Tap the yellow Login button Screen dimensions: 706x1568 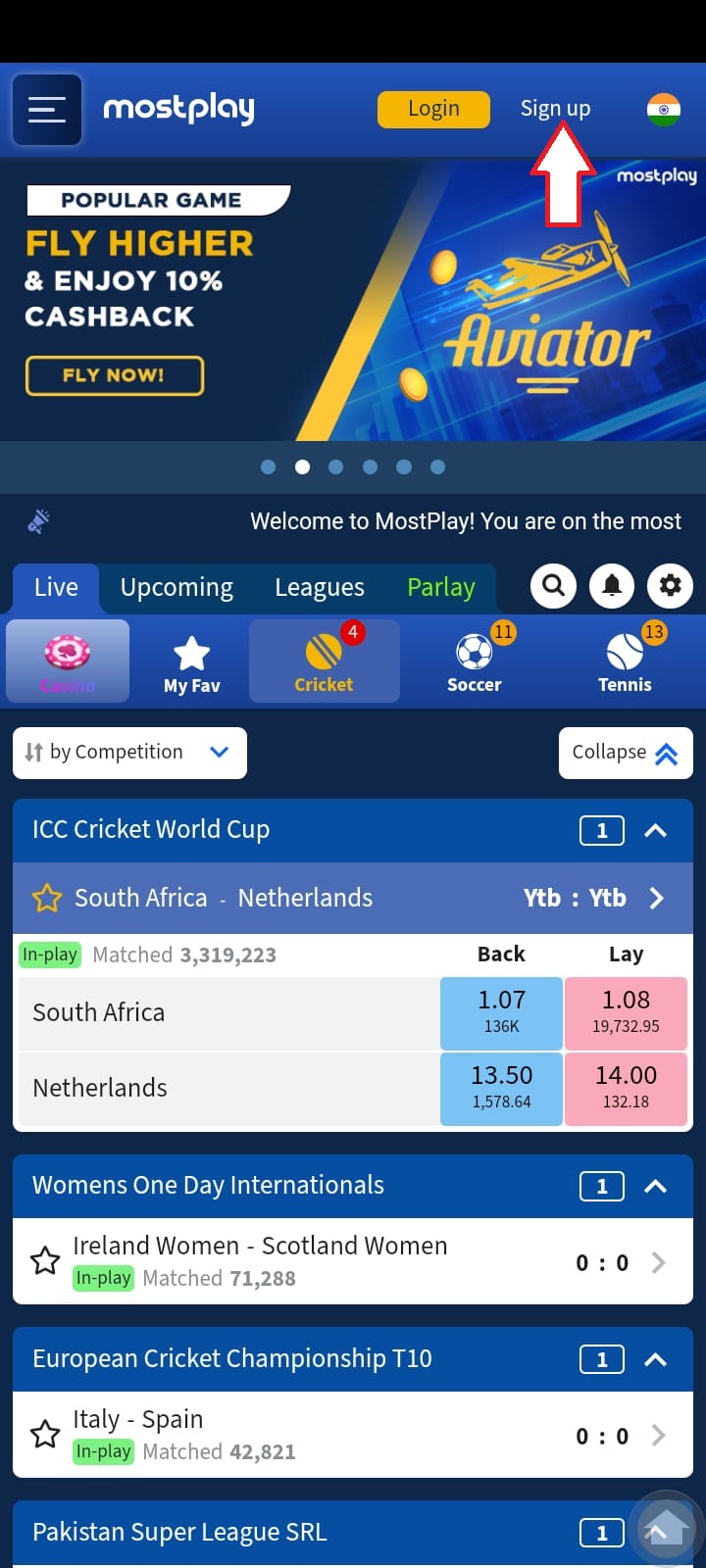pyautogui.click(x=433, y=109)
